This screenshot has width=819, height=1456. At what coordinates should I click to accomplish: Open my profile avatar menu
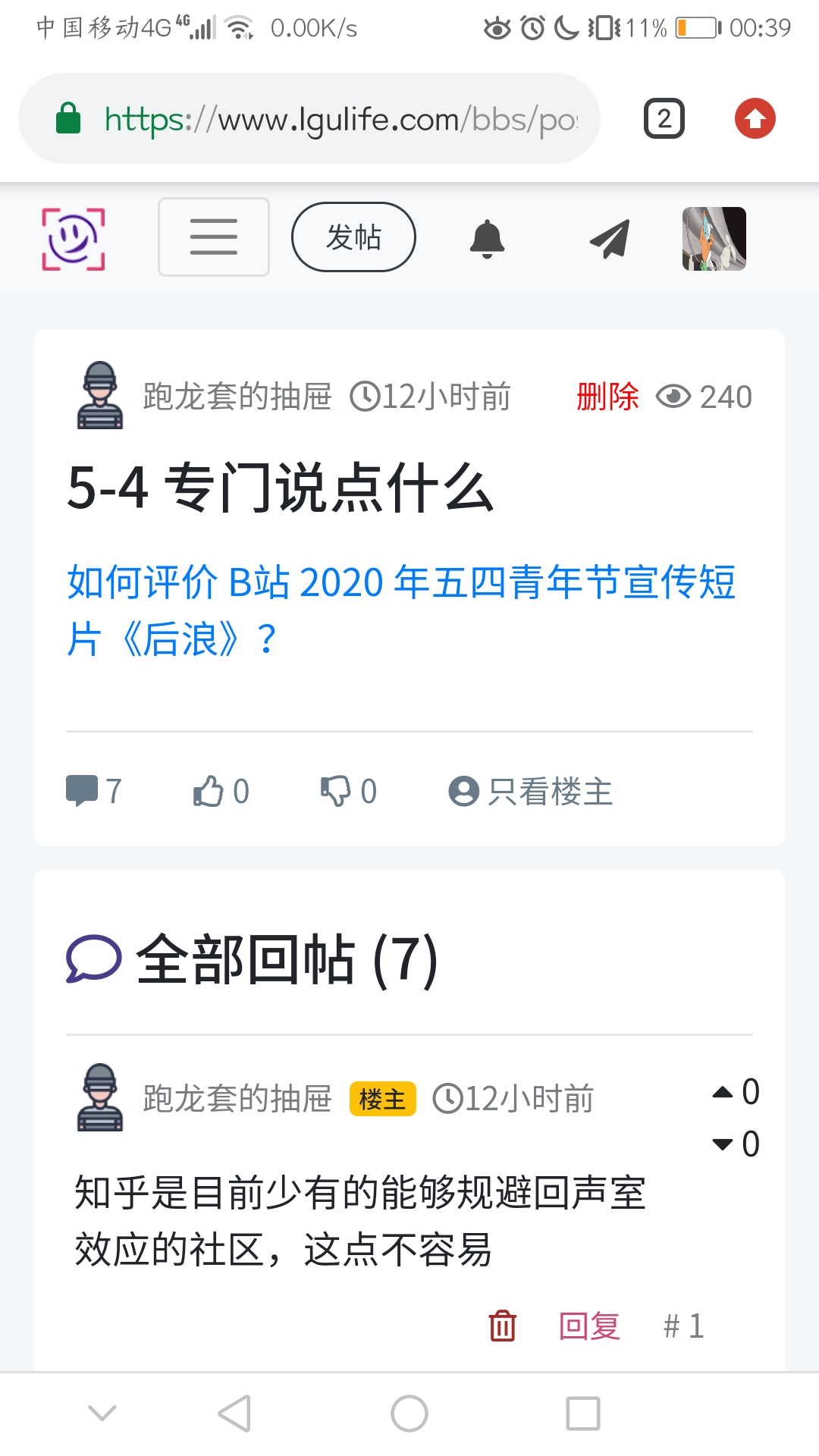(714, 239)
